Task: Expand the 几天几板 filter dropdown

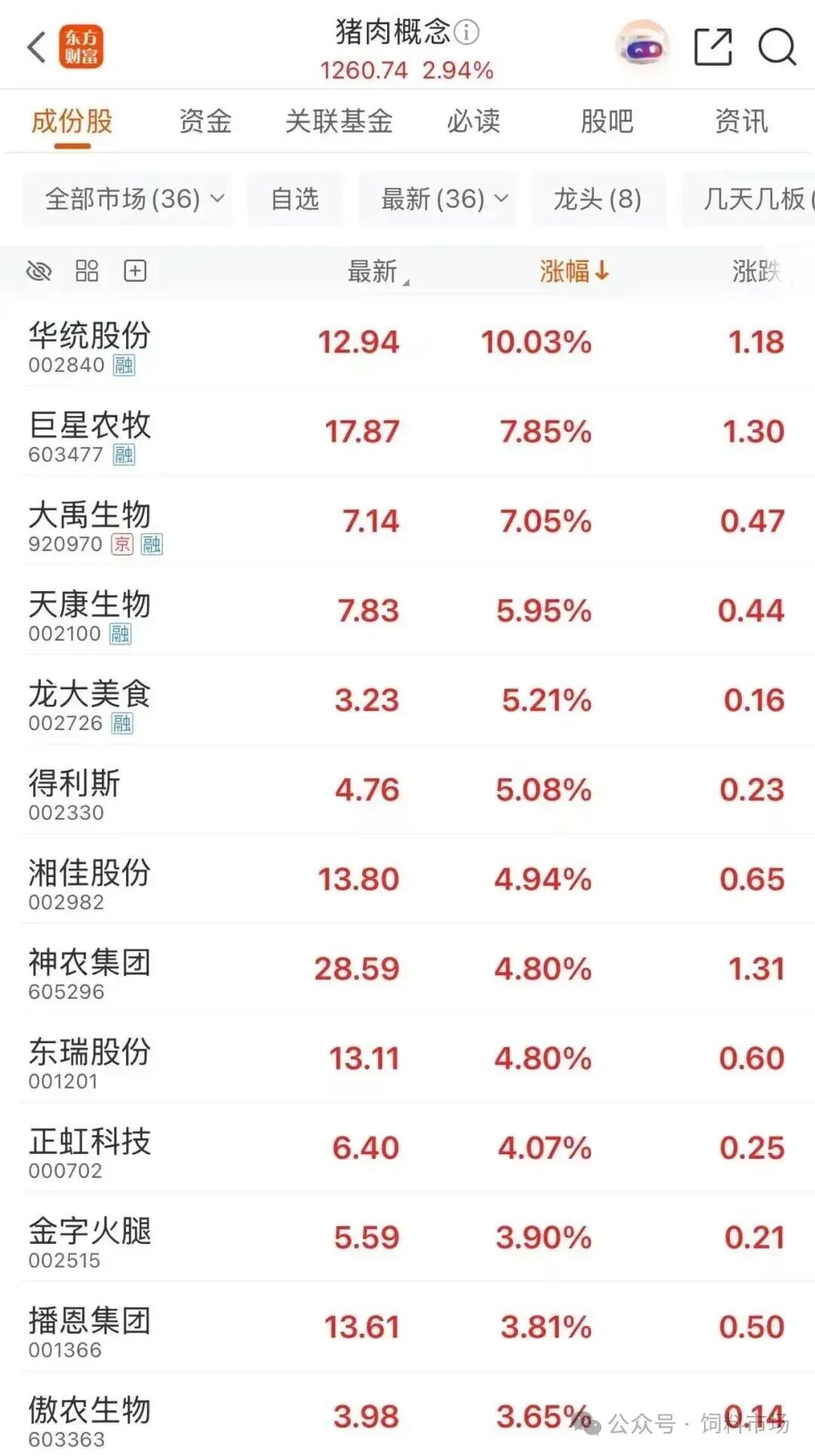Action: pos(755,199)
